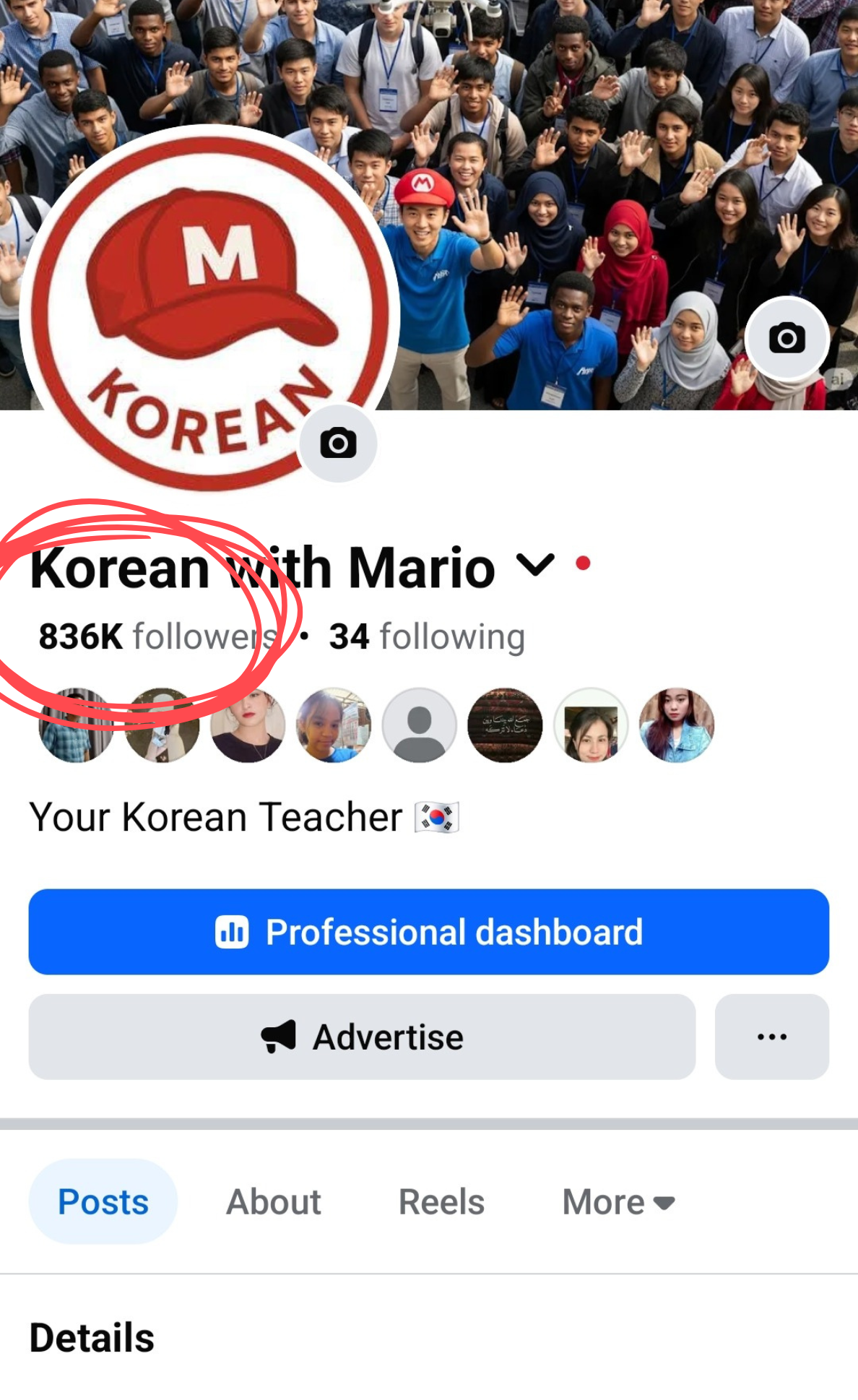The width and height of the screenshot is (858, 1400).
Task: Expand the Korean with Mario profile switcher
Action: tap(535, 564)
